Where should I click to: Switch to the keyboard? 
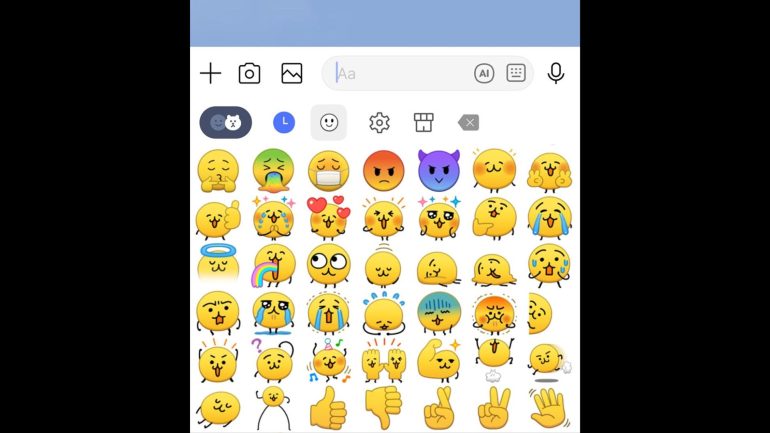tap(516, 73)
